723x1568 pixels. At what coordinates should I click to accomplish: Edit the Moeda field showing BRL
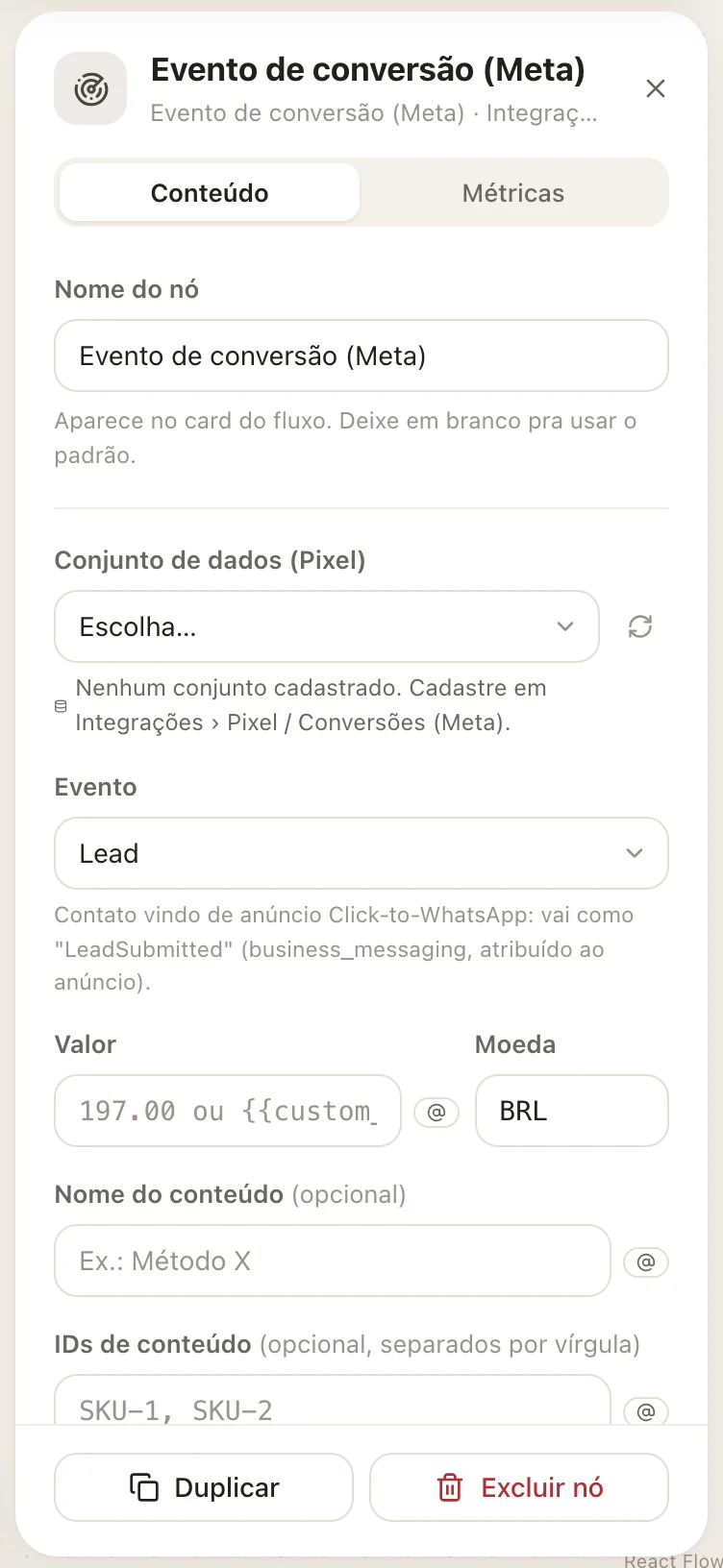572,1111
